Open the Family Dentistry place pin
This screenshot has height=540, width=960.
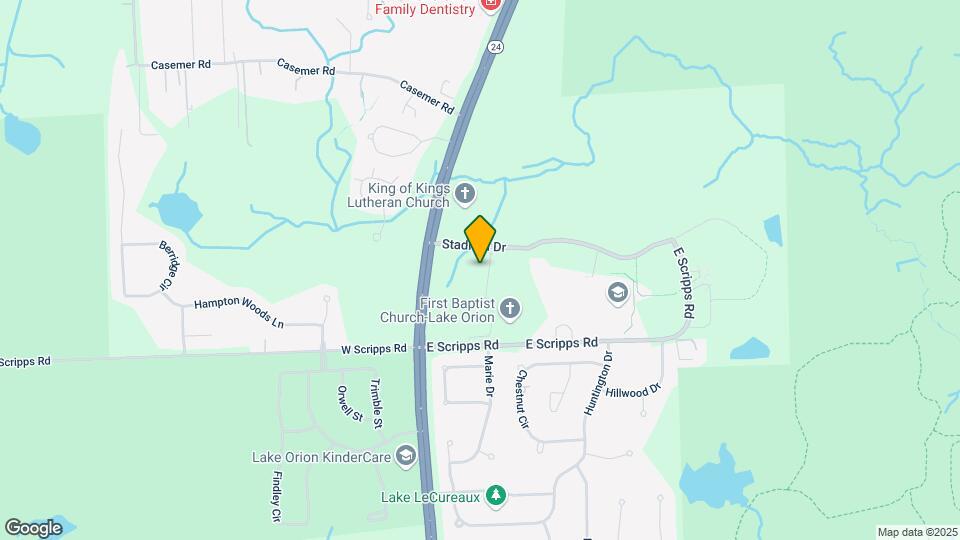pos(490,5)
